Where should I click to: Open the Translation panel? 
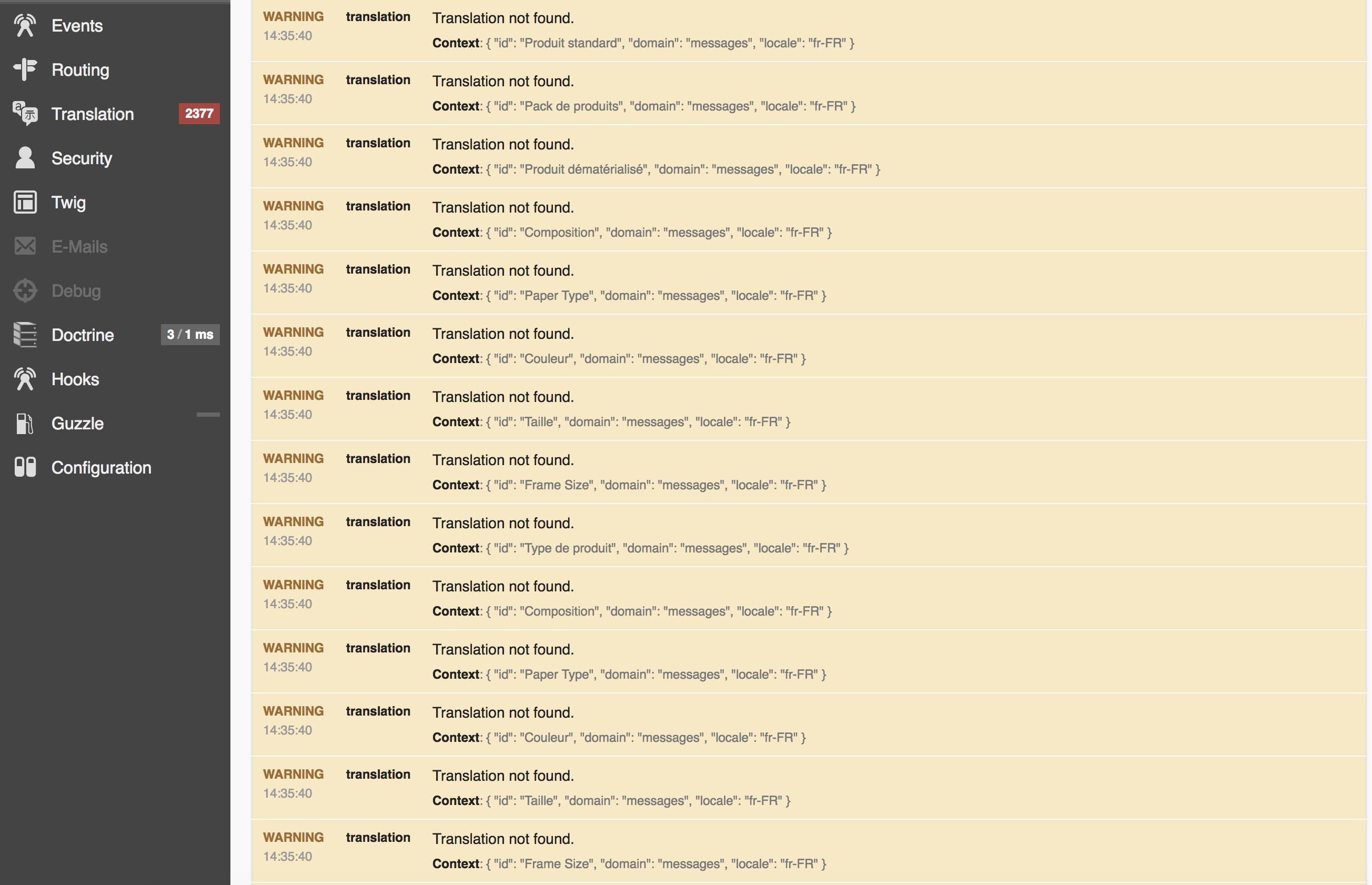click(x=93, y=114)
